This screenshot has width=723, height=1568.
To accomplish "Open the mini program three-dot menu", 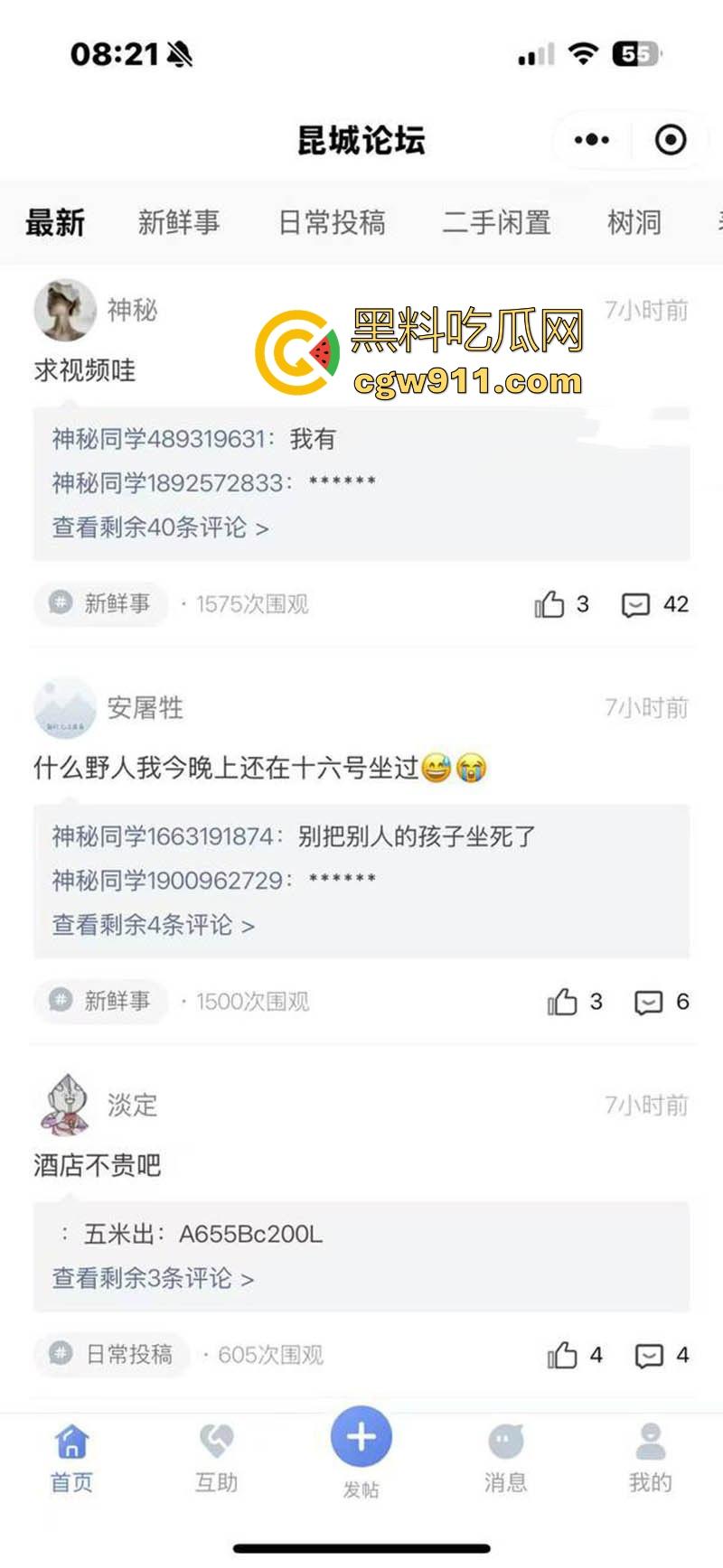I will click(x=592, y=140).
